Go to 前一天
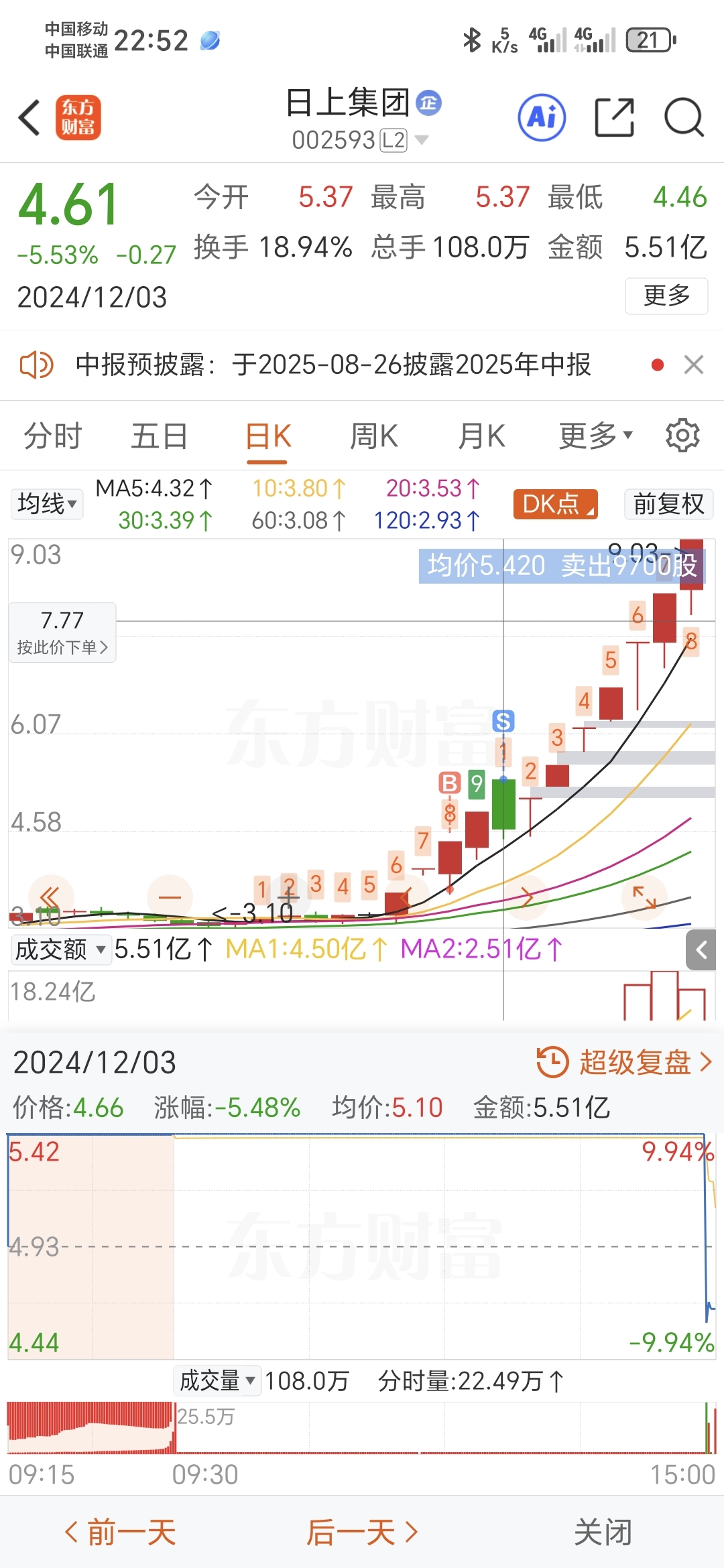 (121, 1532)
